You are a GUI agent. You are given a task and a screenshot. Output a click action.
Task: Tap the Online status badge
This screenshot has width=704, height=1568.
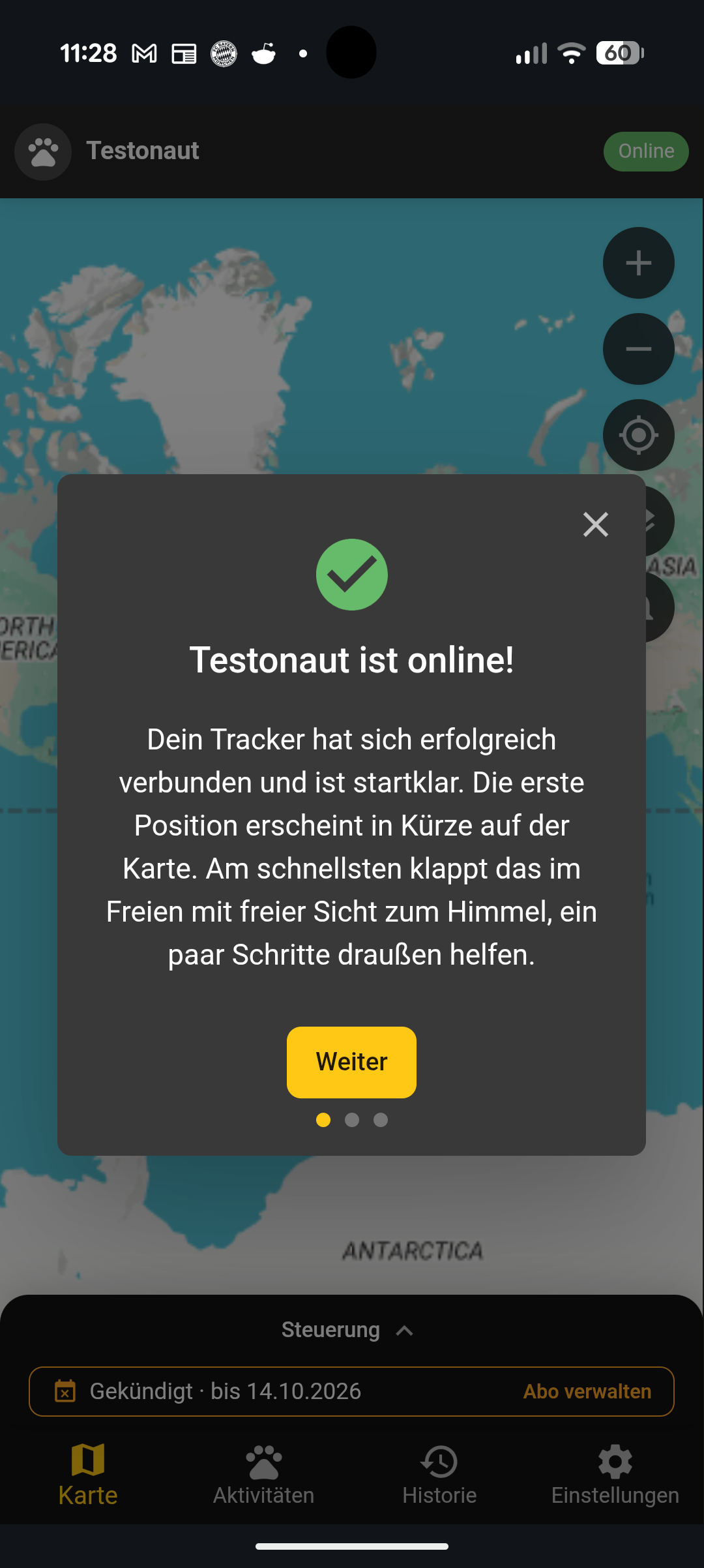tap(646, 151)
